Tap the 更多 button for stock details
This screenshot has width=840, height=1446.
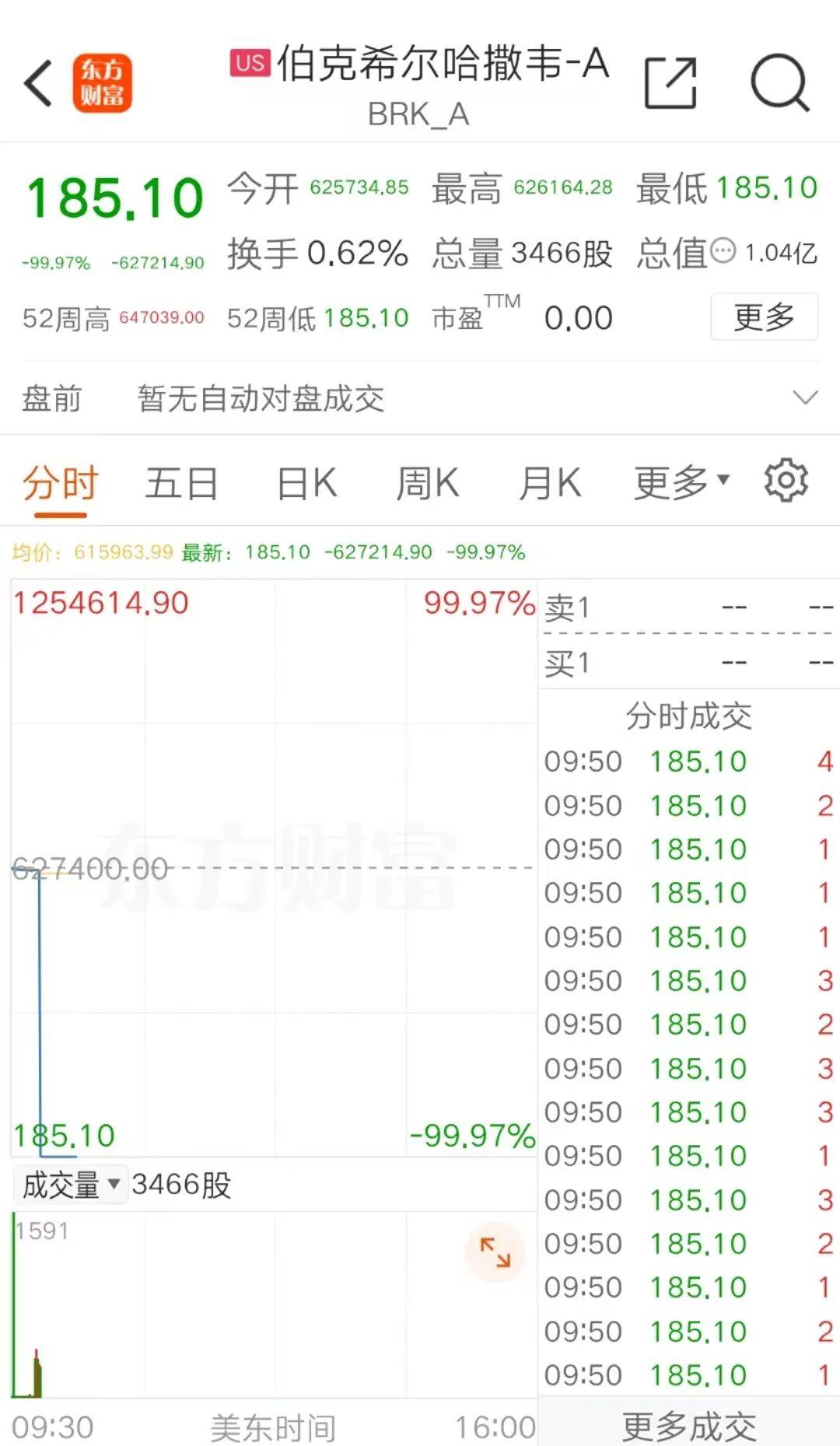(763, 317)
